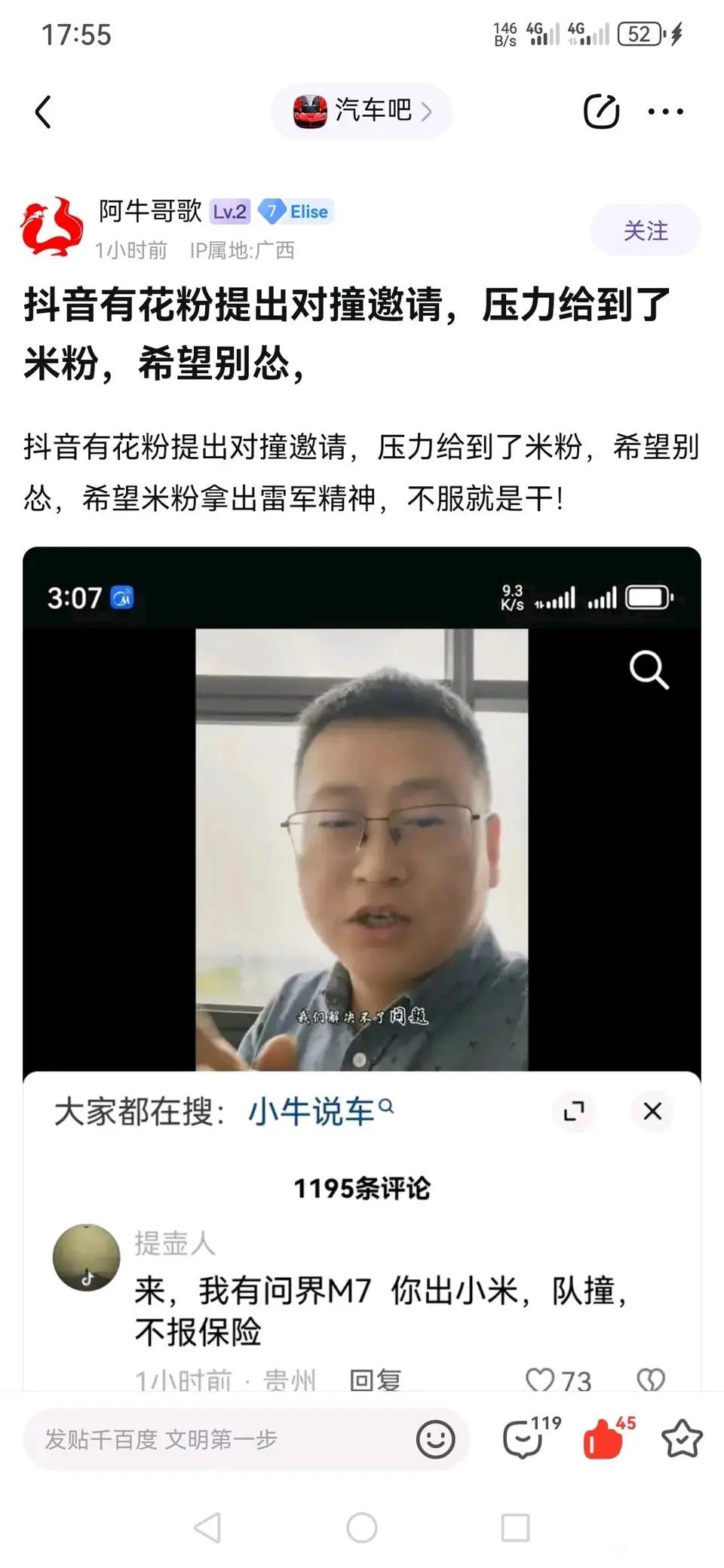Image resolution: width=724 pixels, height=1568 pixels.
Task: Open the emoji picker smiley icon
Action: click(435, 1439)
